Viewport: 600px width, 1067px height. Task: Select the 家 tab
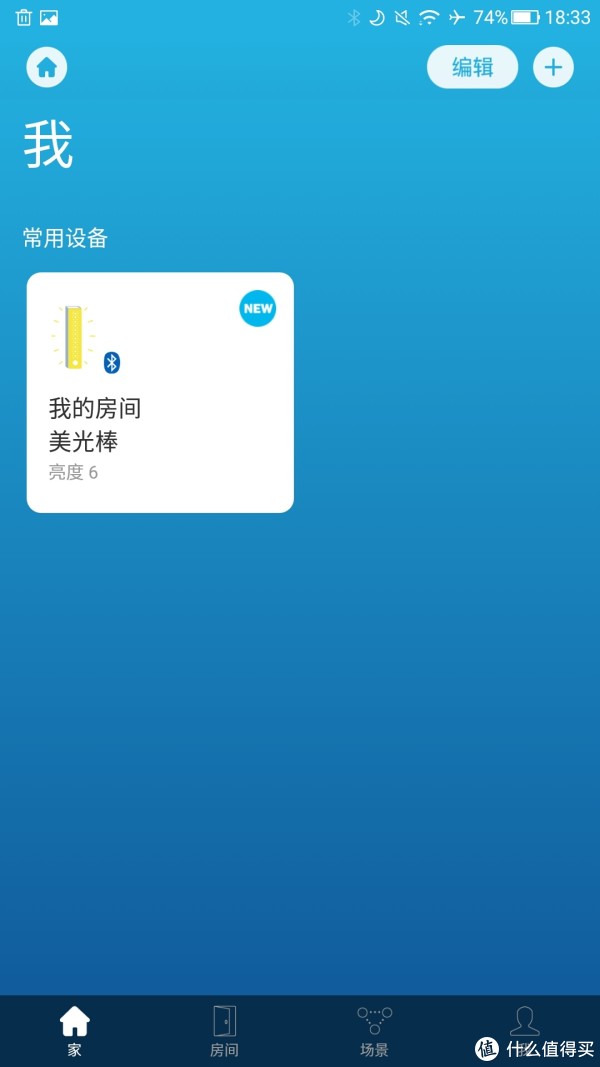75,1030
